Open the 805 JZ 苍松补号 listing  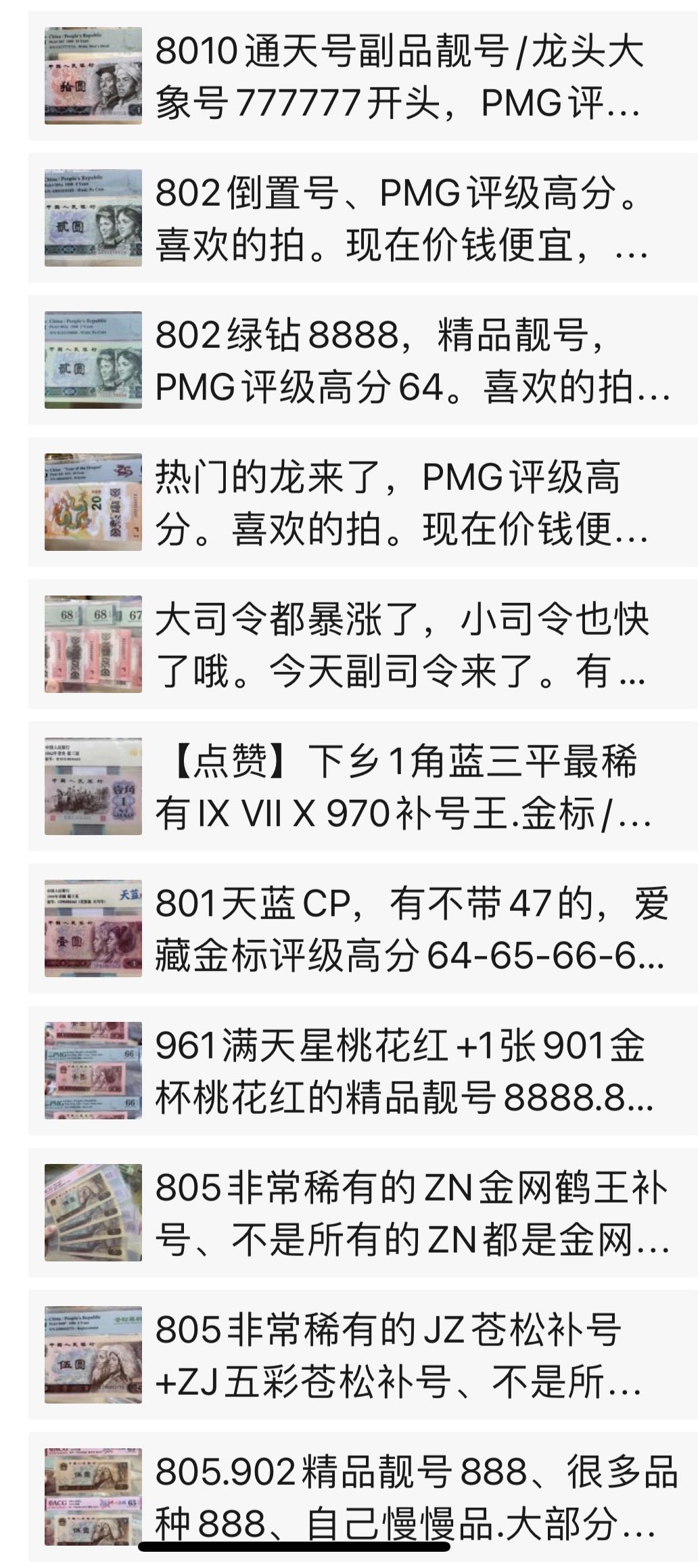(x=398, y=1356)
